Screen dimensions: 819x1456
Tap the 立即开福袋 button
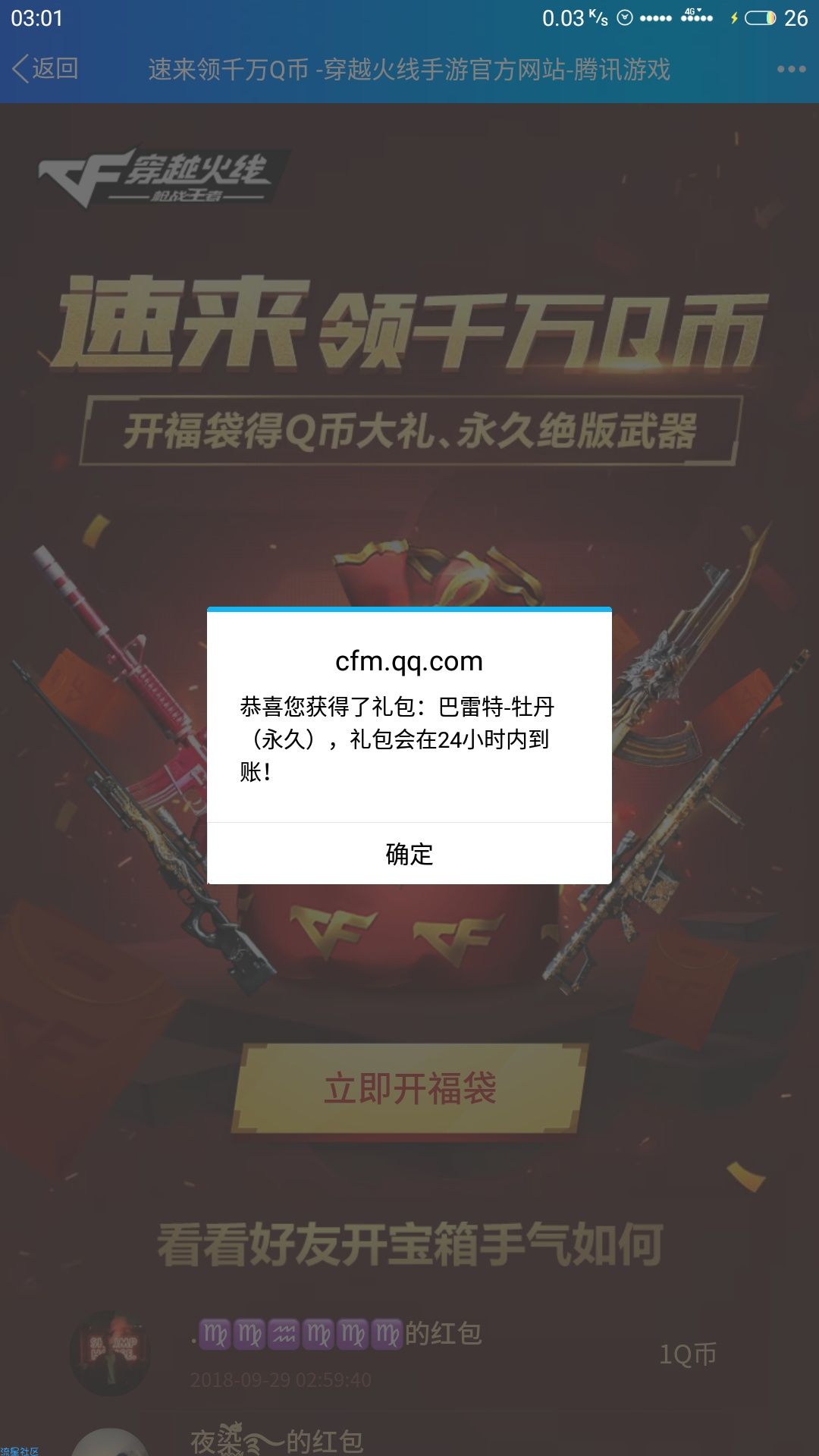tap(409, 1089)
